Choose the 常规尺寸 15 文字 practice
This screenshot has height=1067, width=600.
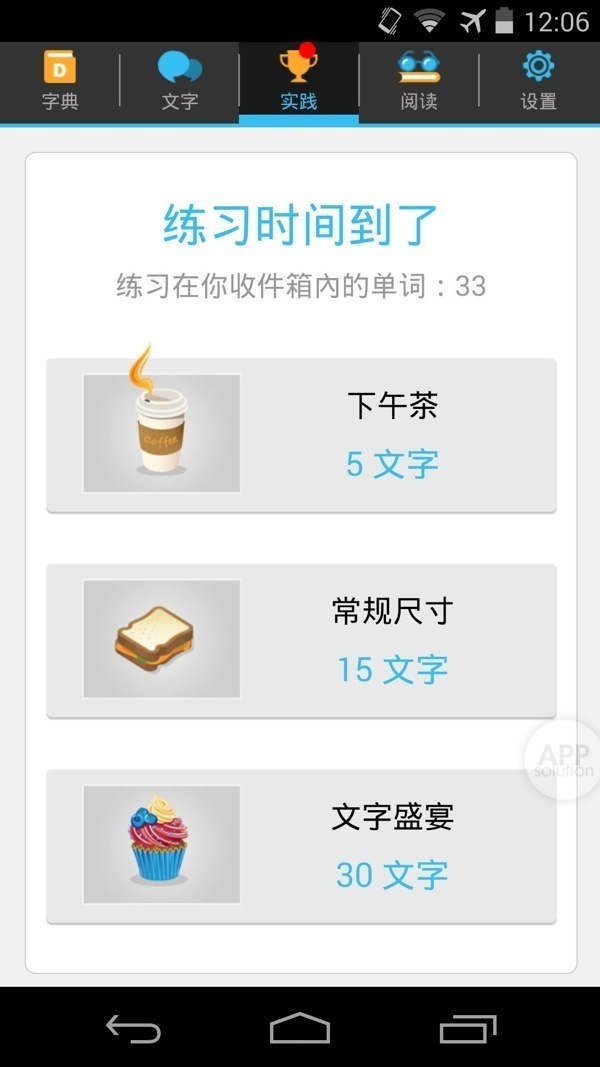click(301, 641)
